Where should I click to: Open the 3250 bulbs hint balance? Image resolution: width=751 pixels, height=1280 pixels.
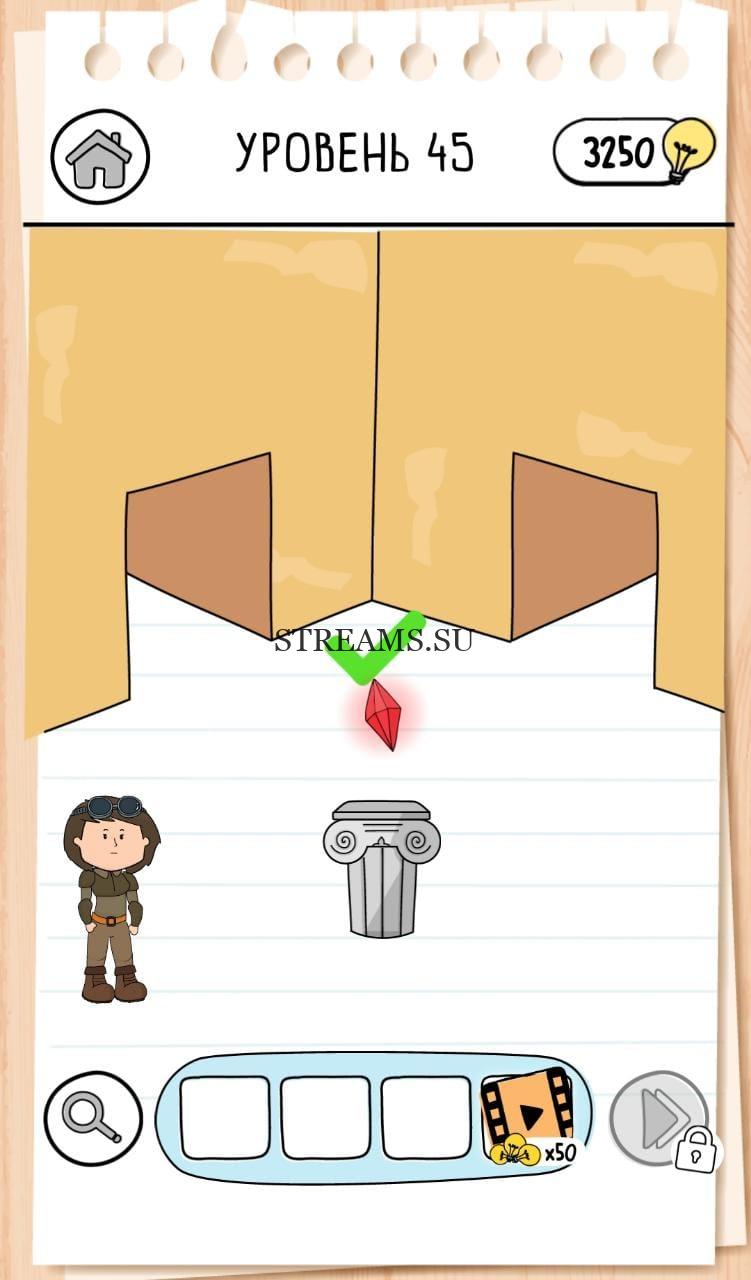click(x=632, y=152)
